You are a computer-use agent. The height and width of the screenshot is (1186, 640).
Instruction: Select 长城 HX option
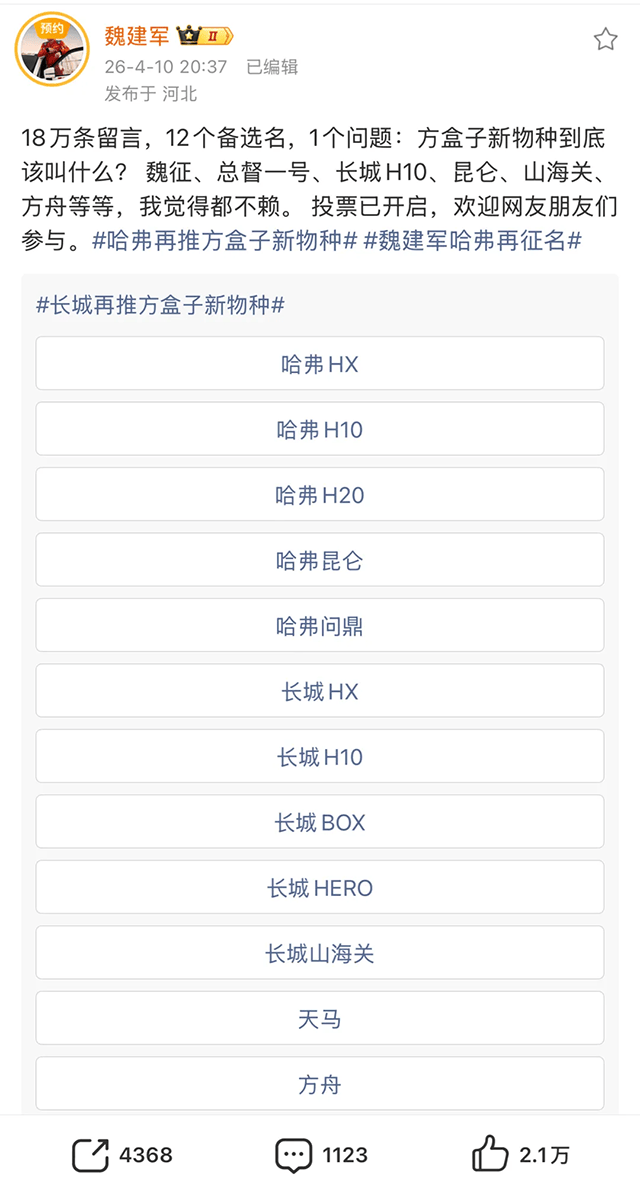tap(320, 692)
